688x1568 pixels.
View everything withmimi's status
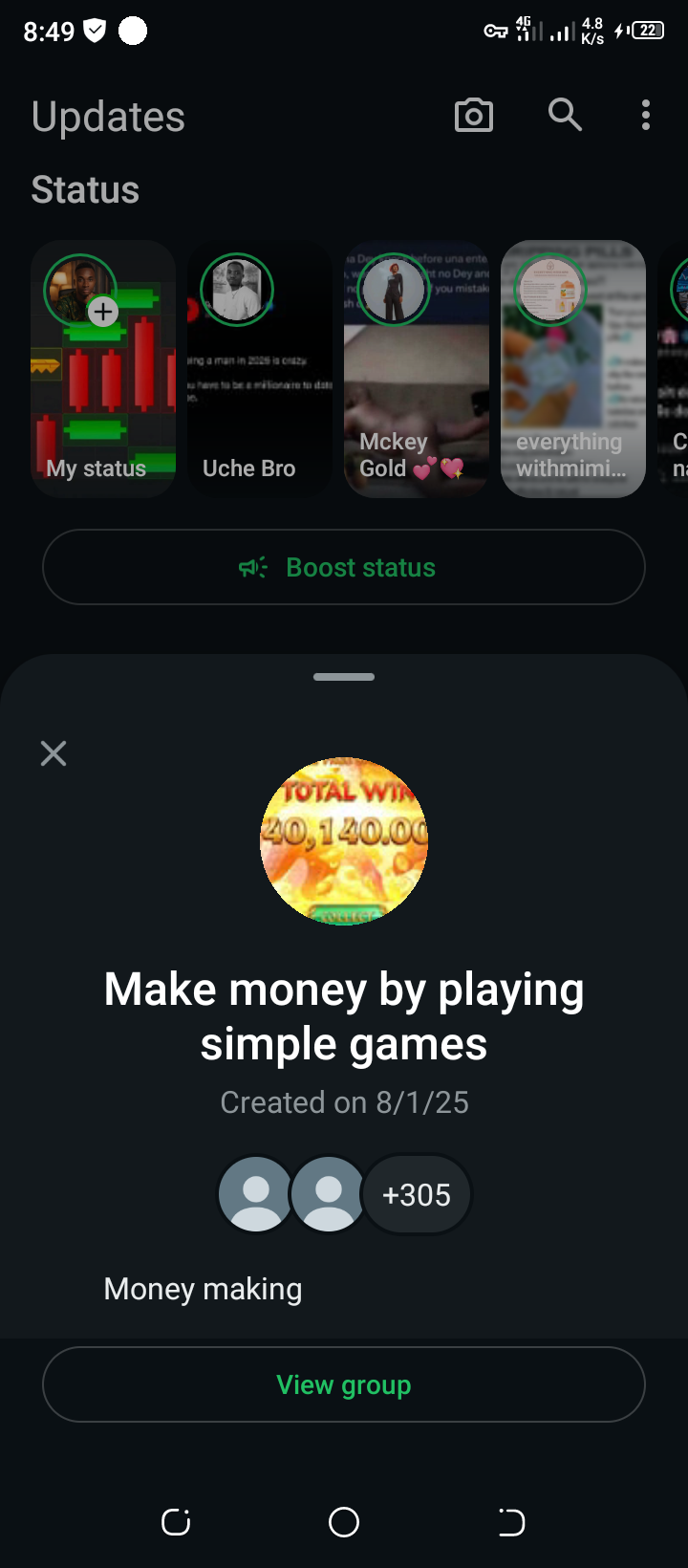click(x=572, y=369)
